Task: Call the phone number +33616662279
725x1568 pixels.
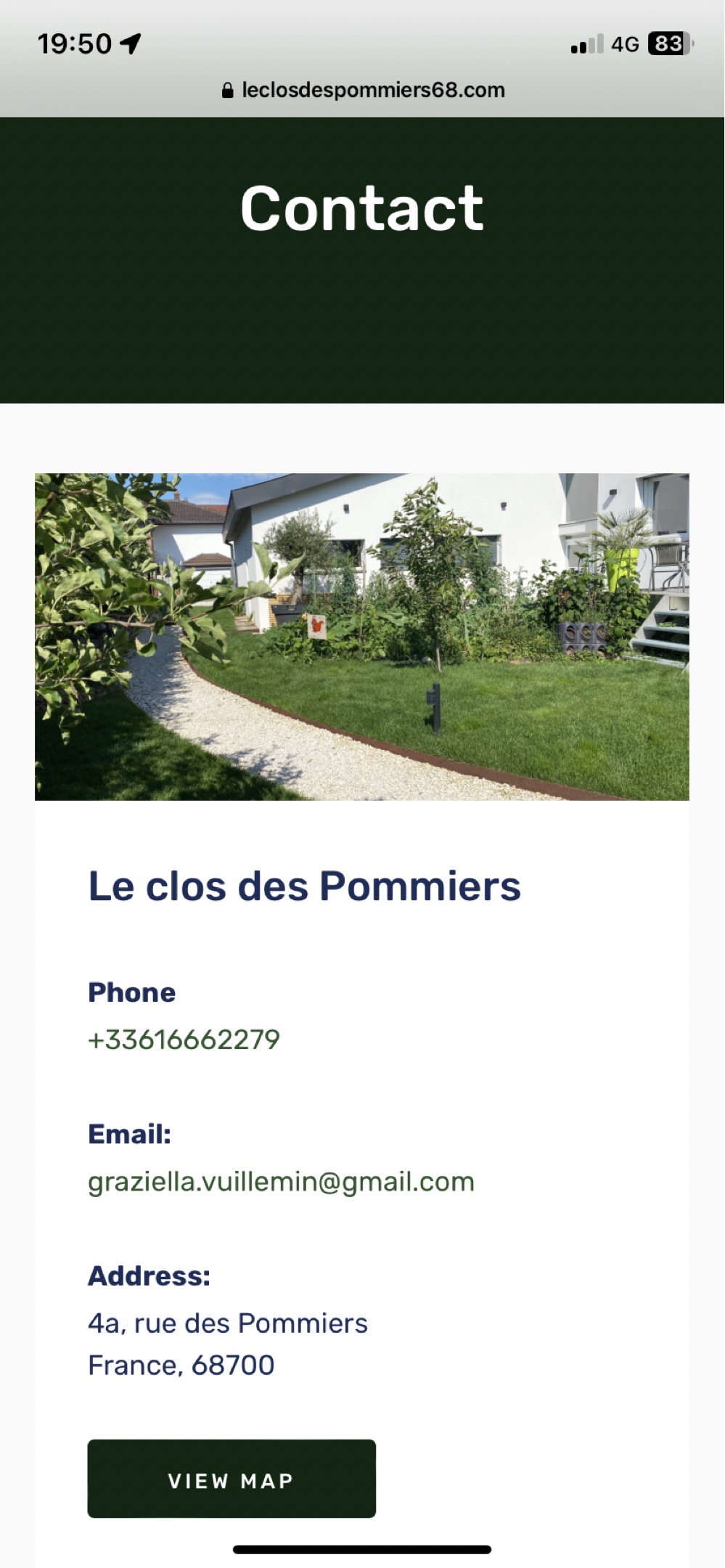Action: tap(184, 1040)
